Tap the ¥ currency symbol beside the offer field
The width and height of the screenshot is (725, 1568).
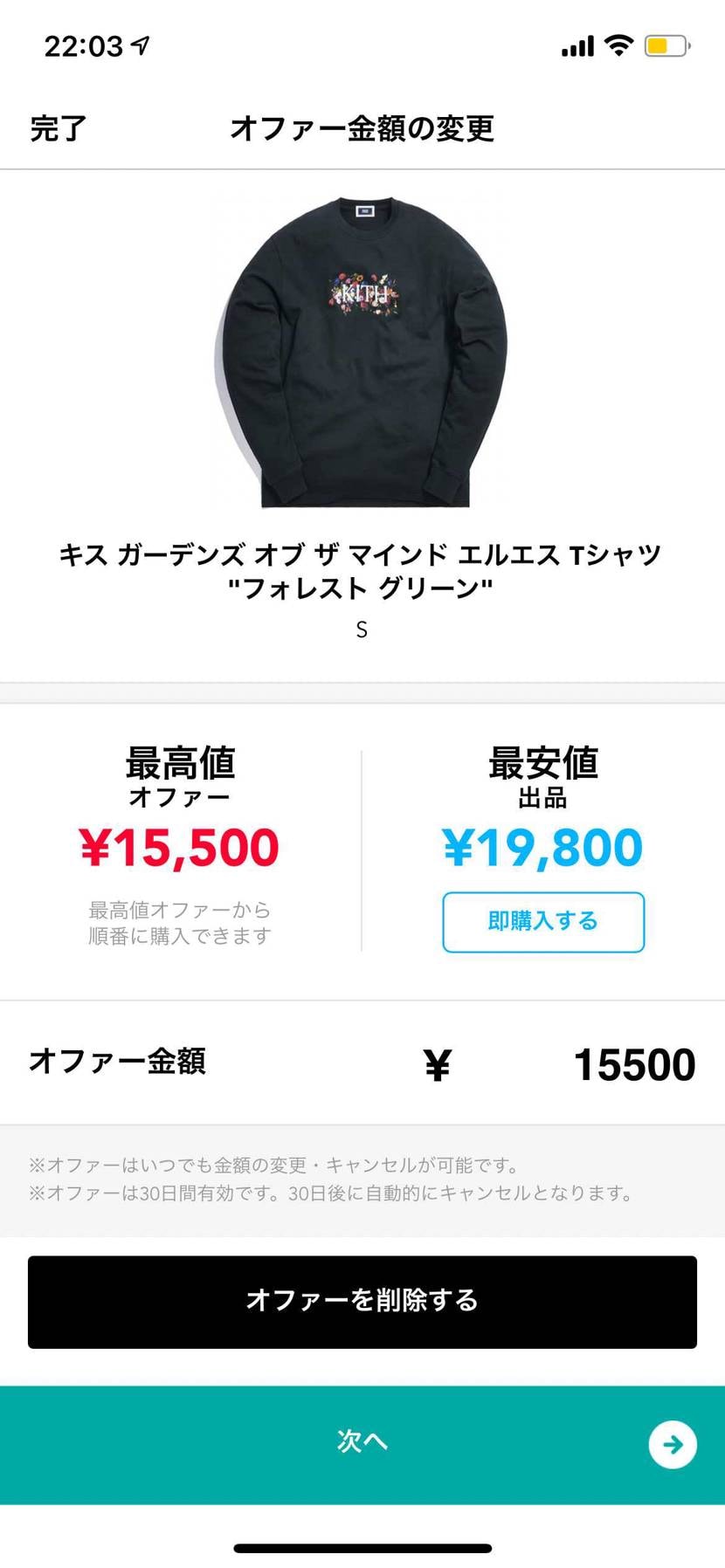tap(437, 1063)
